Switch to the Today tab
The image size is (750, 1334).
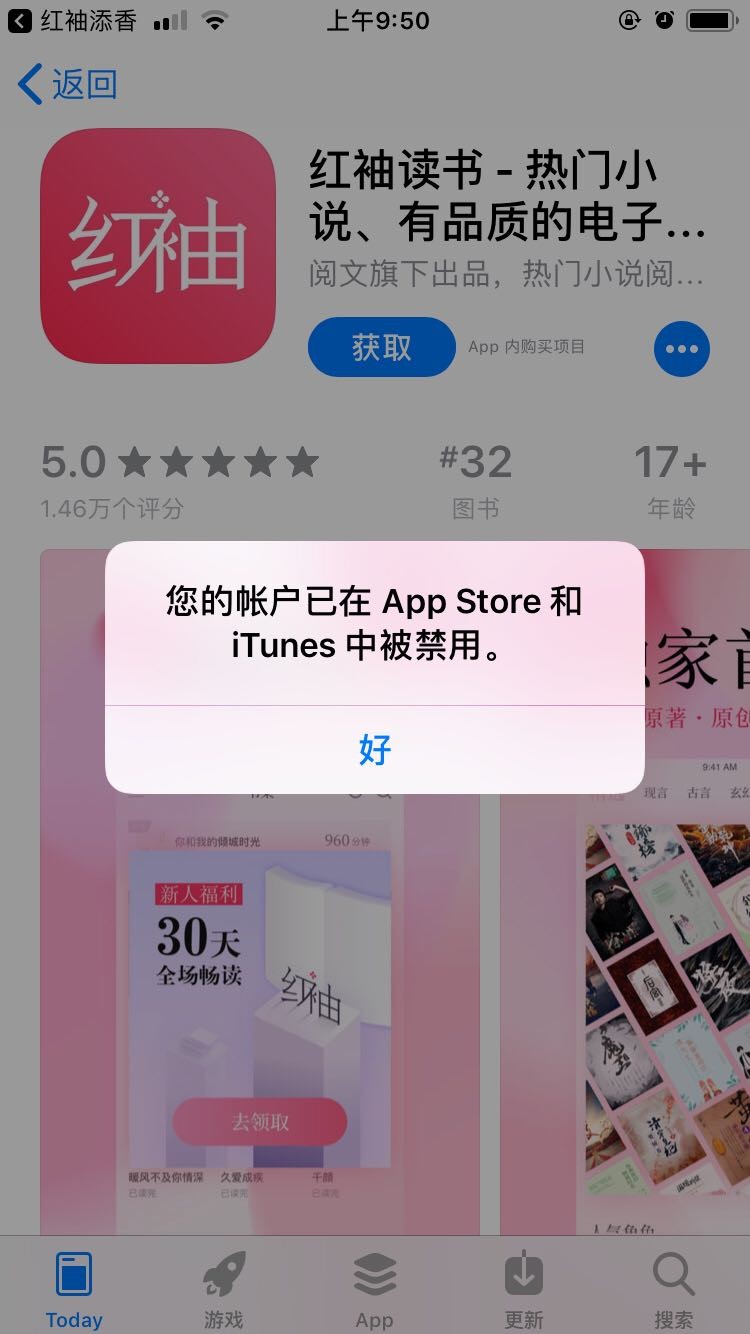click(x=74, y=1288)
